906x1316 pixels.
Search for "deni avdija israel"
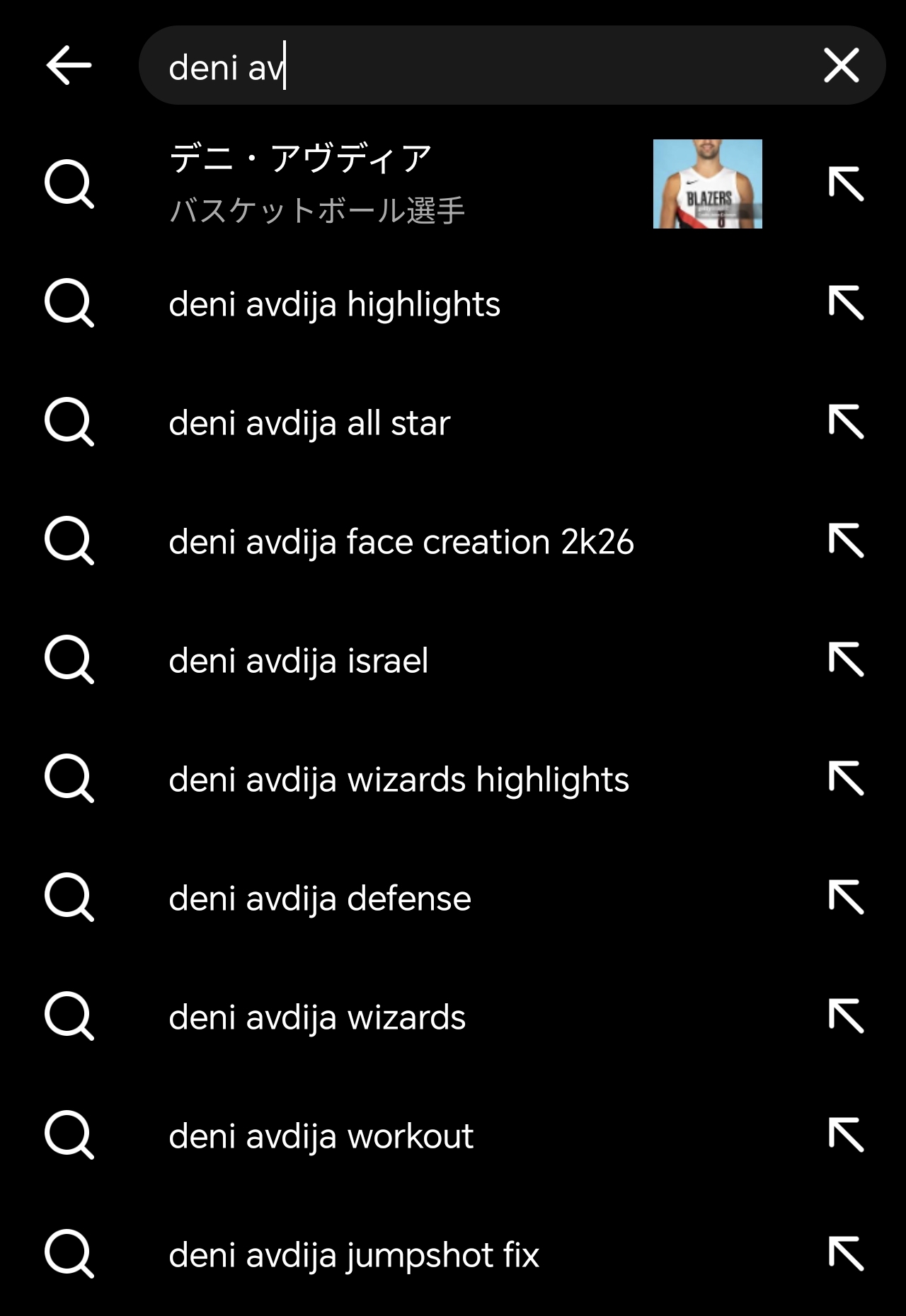298,661
